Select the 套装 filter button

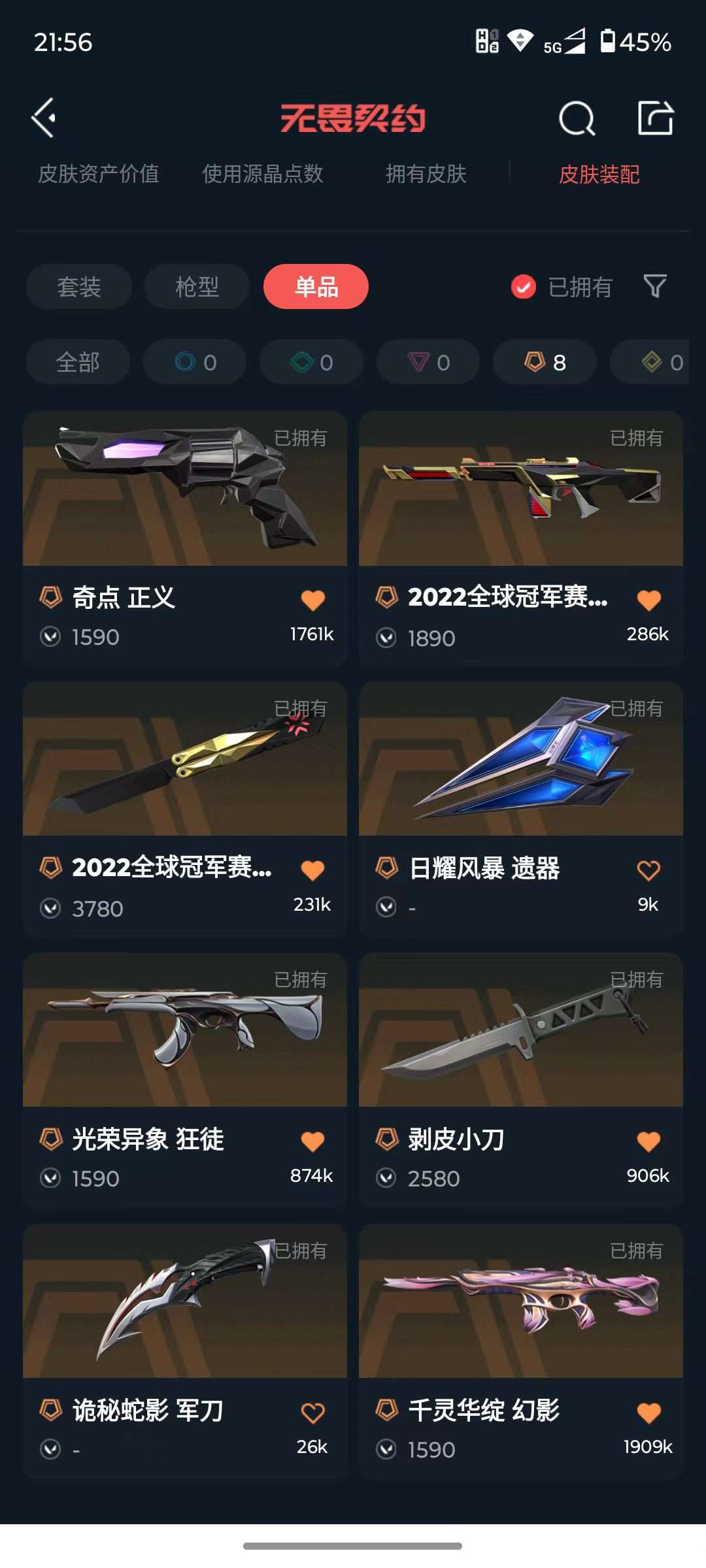coord(78,286)
